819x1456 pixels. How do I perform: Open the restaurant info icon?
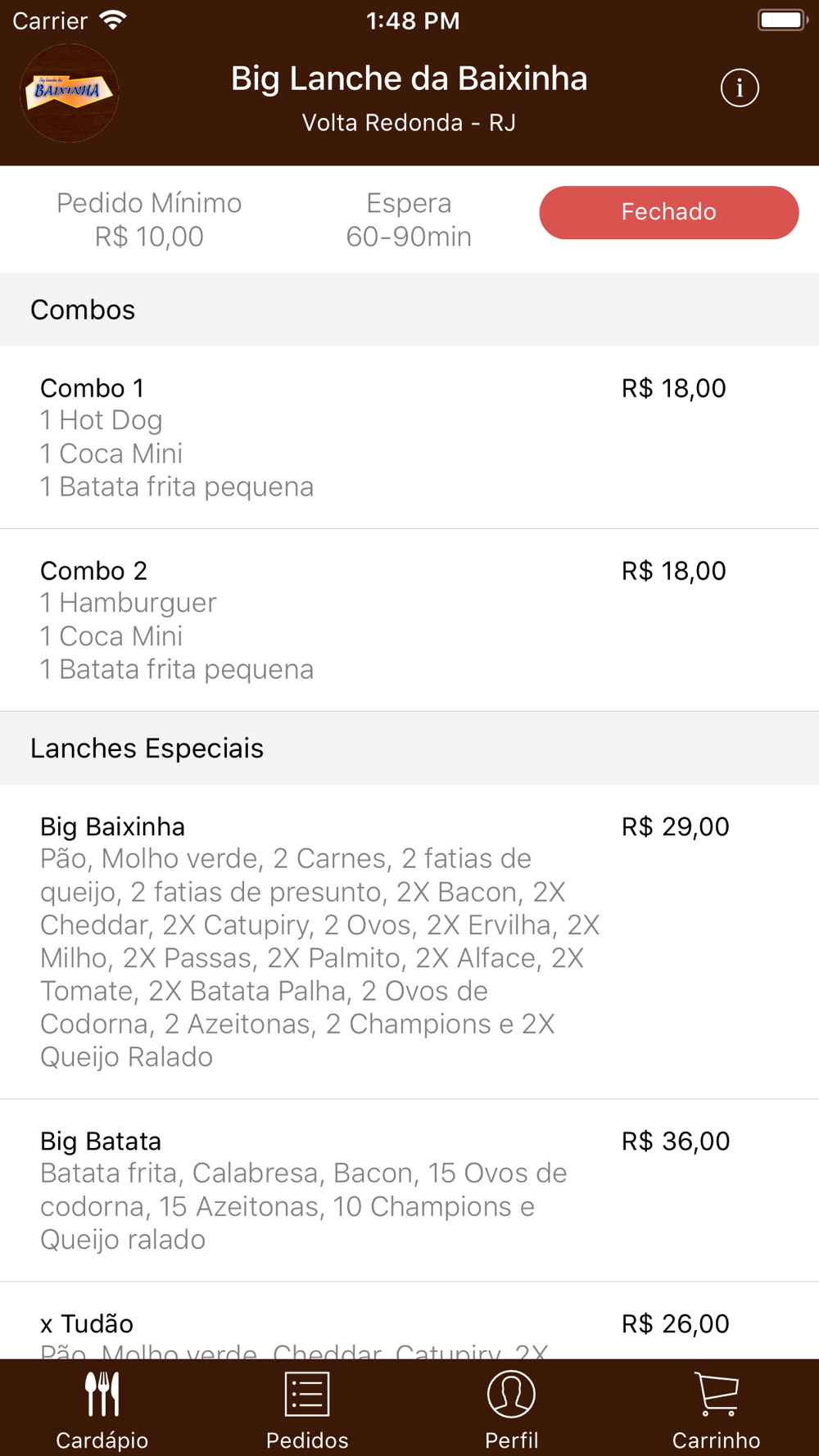740,88
